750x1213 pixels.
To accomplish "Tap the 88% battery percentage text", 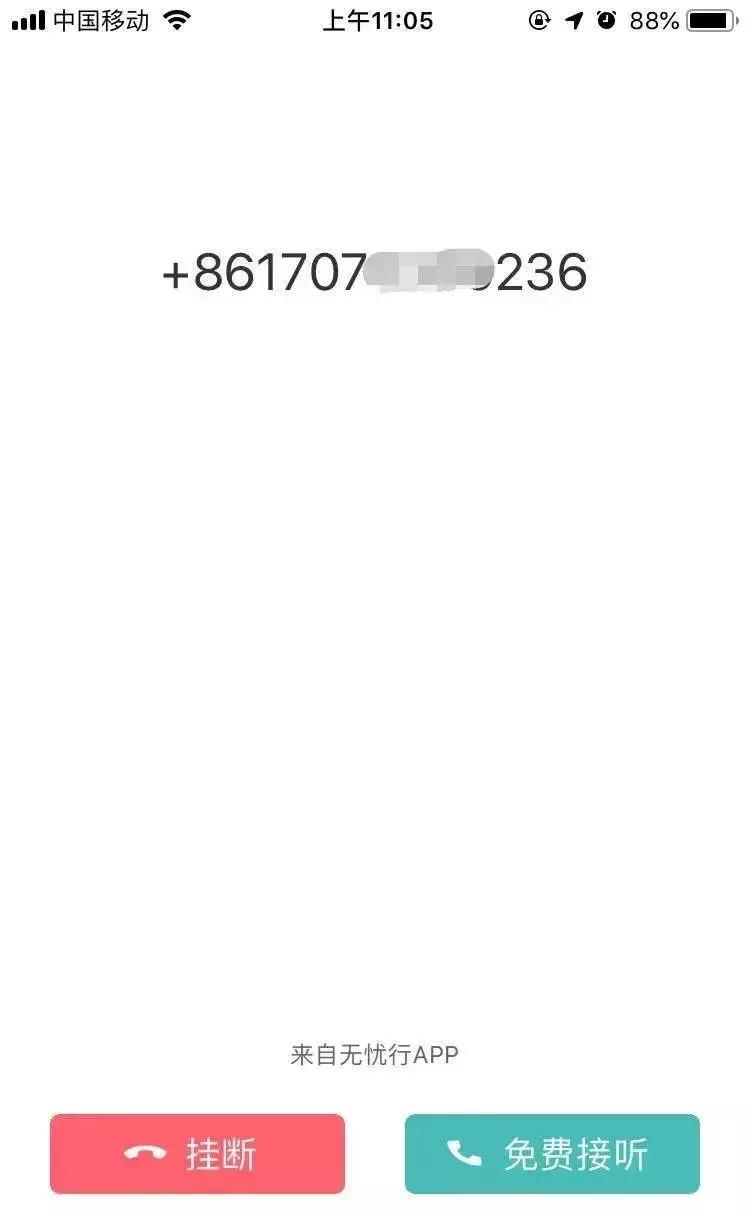I will (x=655, y=18).
